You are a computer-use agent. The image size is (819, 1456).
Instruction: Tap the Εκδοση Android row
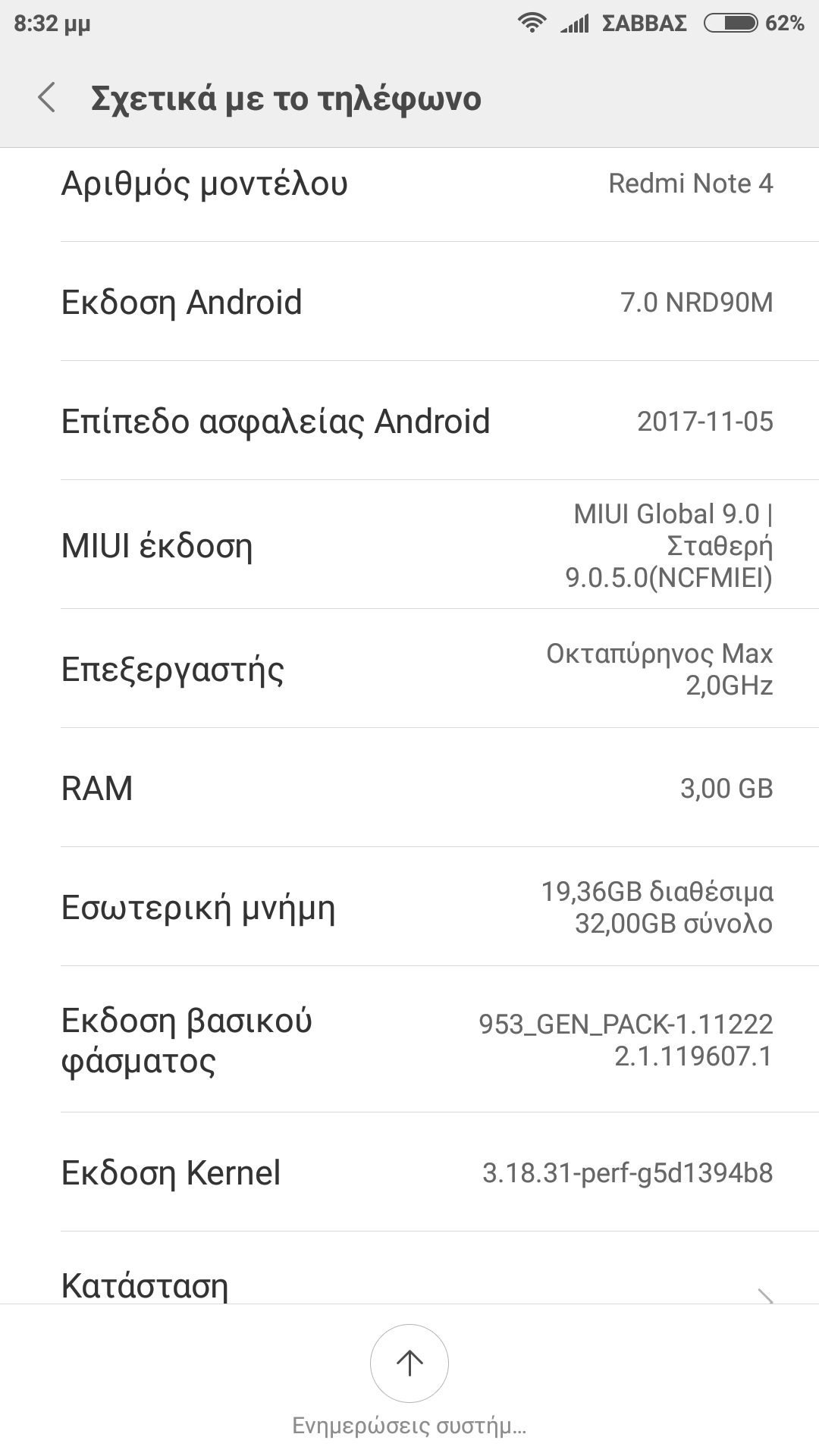pyautogui.click(x=409, y=302)
